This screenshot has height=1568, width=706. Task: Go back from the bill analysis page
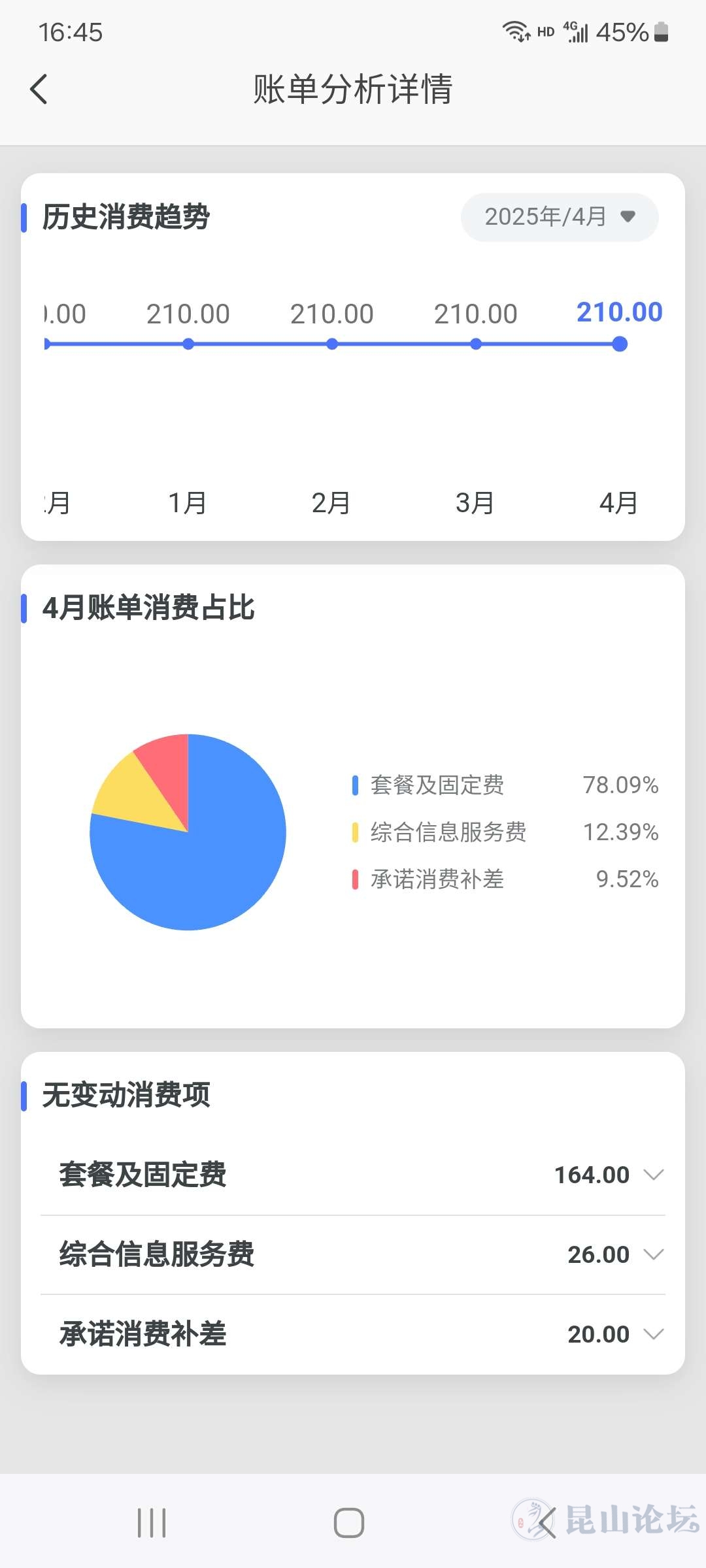(x=39, y=89)
